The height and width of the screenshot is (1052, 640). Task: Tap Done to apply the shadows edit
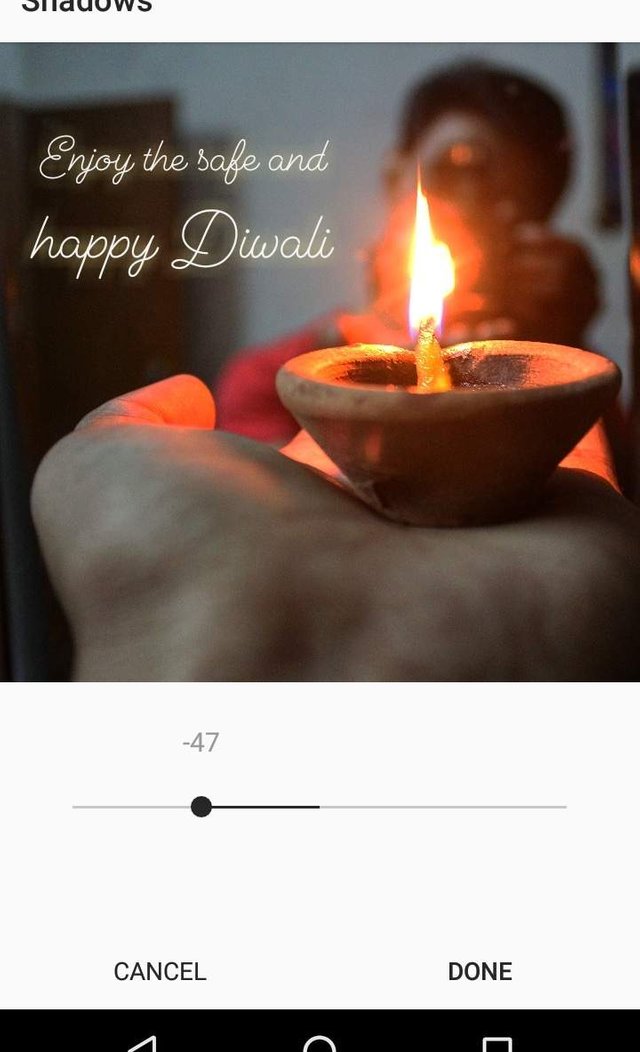[480, 971]
